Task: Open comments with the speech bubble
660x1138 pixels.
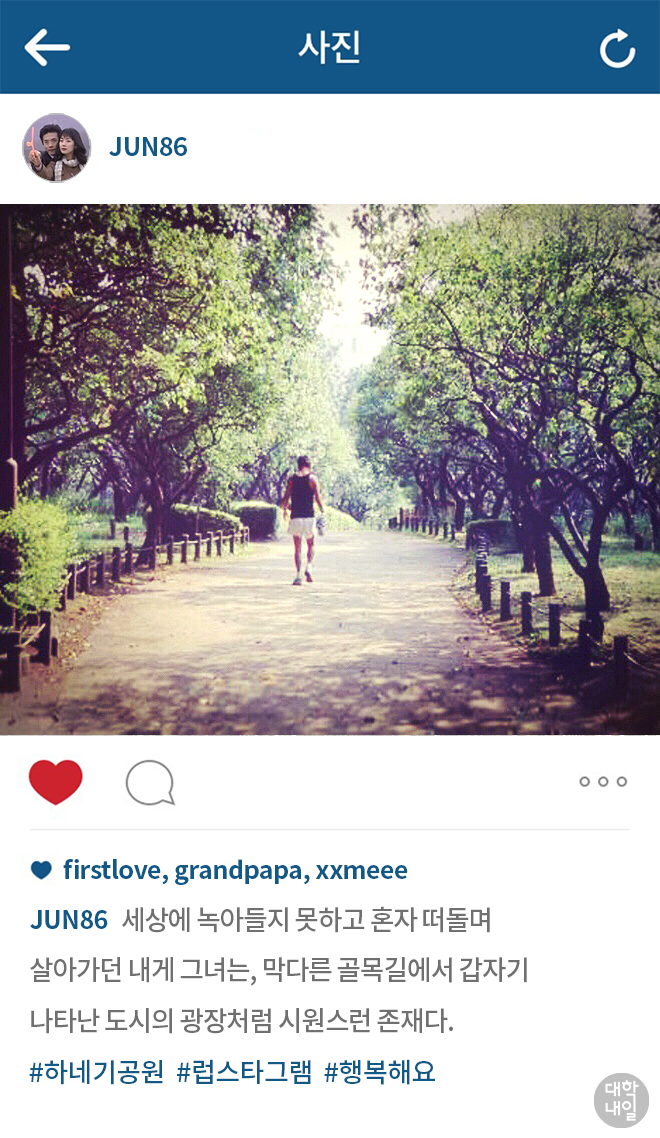Action: pyautogui.click(x=150, y=782)
